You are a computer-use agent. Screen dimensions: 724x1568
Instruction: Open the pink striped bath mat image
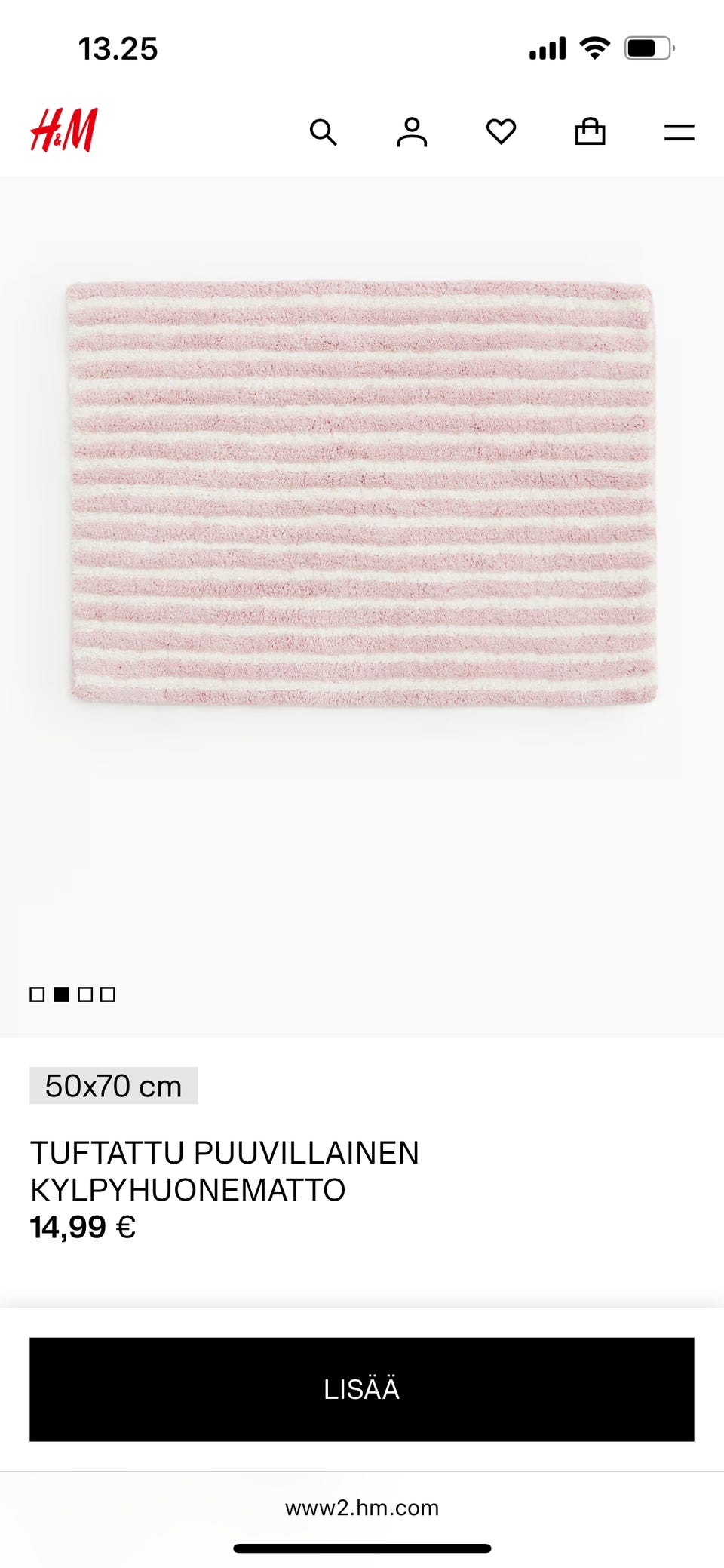pos(362,494)
